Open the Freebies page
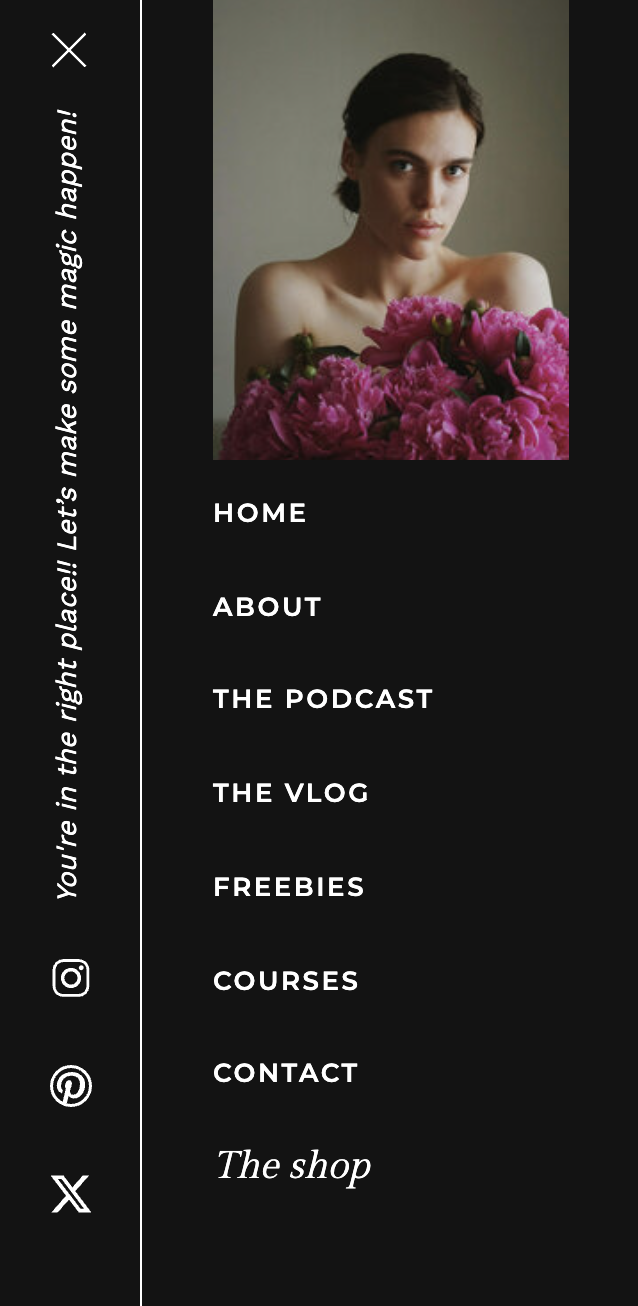The height and width of the screenshot is (1306, 638). pos(289,887)
